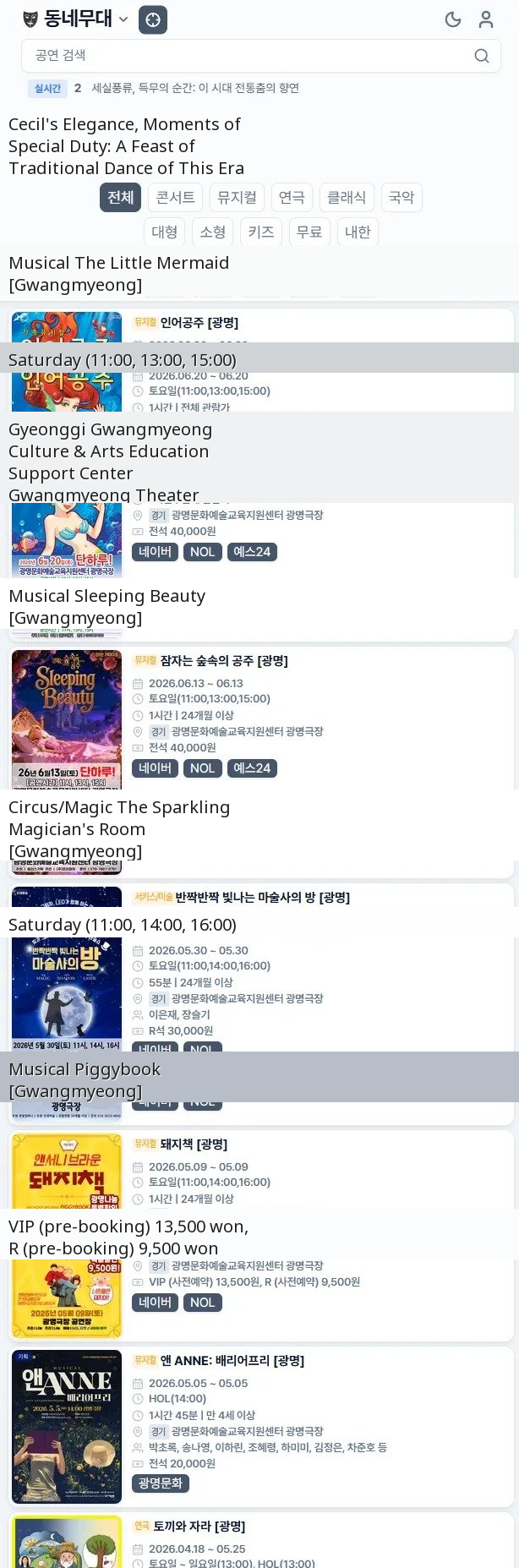This screenshot has height=1568, width=519.
Task: Select the 대형 size filter
Action: (165, 232)
